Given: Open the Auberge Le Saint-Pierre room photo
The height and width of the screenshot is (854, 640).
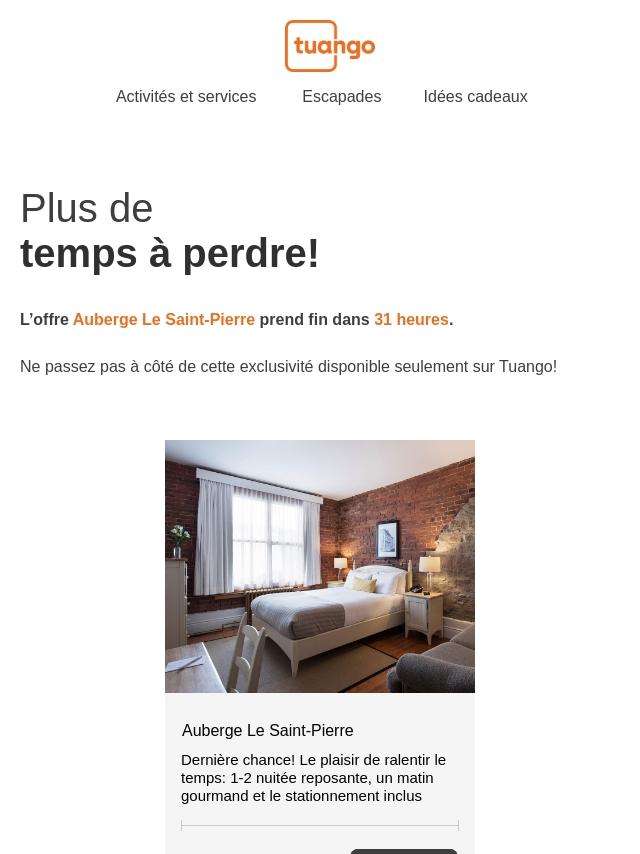Looking at the screenshot, I should pos(320,566).
